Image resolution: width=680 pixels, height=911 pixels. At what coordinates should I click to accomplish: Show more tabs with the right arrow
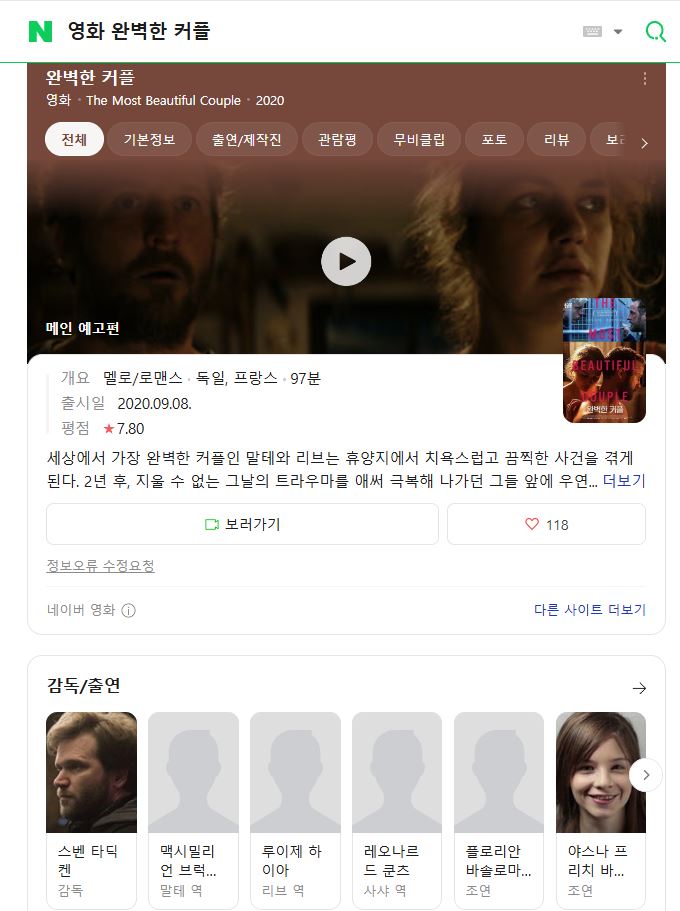[644, 143]
